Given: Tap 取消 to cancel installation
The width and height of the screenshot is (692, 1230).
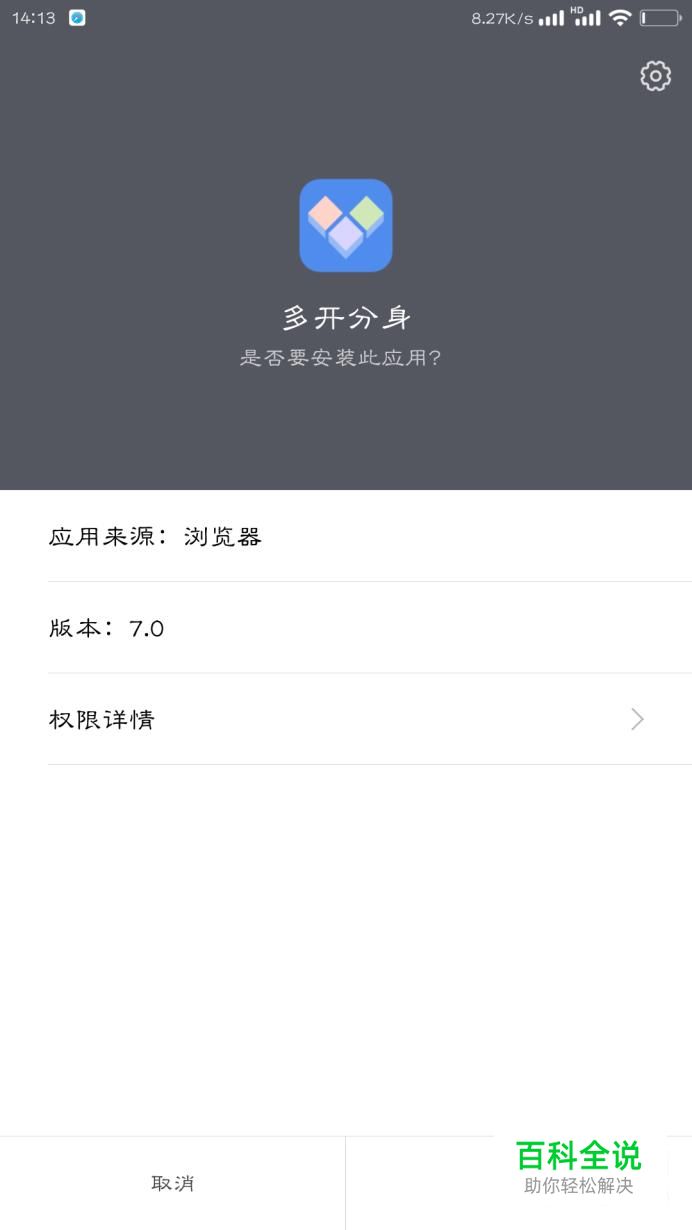Looking at the screenshot, I should click(172, 1183).
